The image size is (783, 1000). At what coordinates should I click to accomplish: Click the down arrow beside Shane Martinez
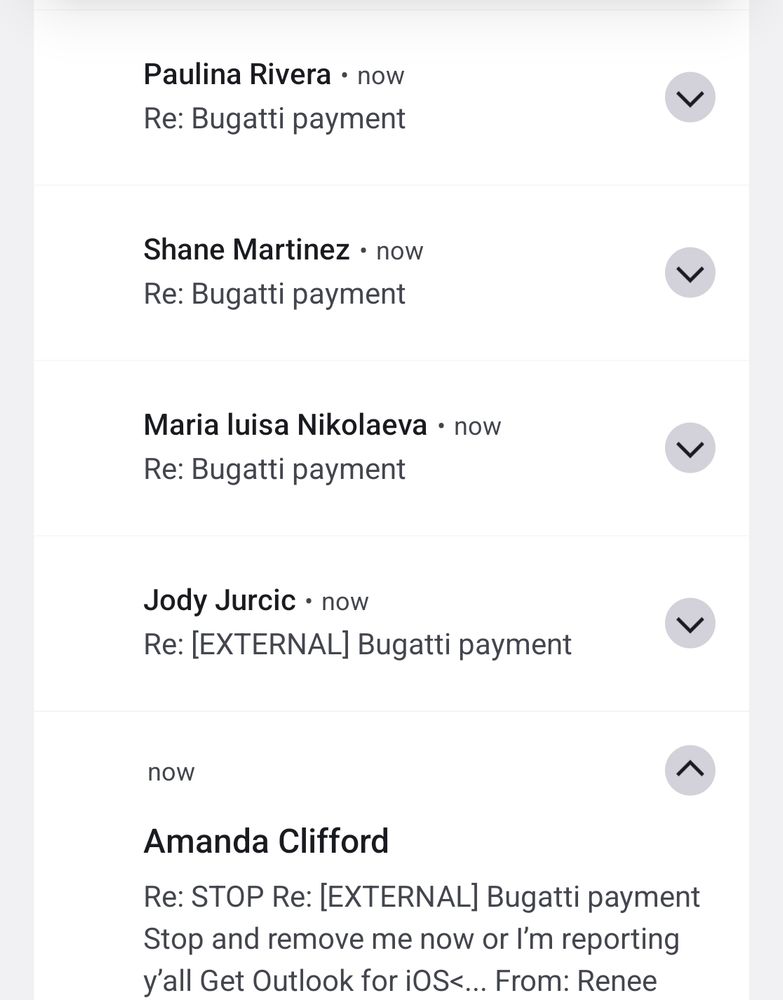(689, 272)
